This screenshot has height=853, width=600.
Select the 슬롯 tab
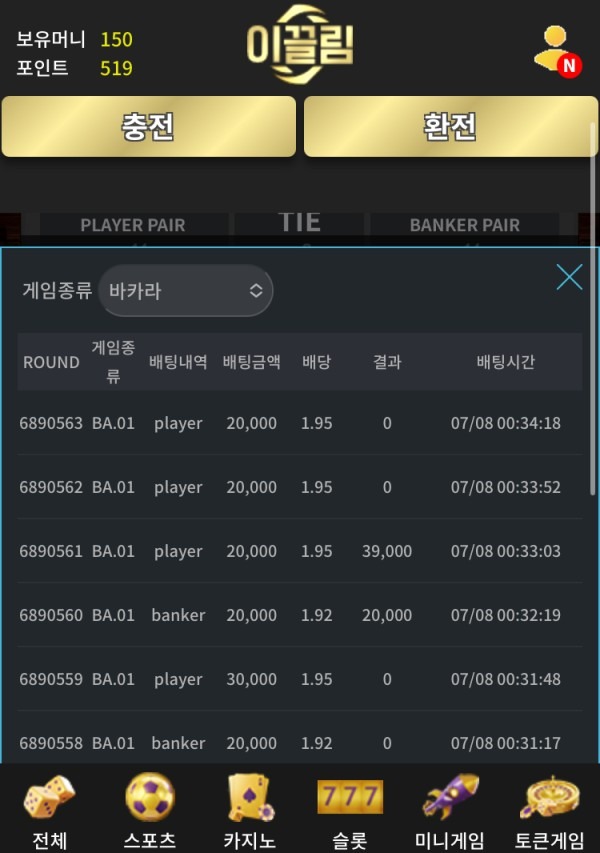coord(349,810)
